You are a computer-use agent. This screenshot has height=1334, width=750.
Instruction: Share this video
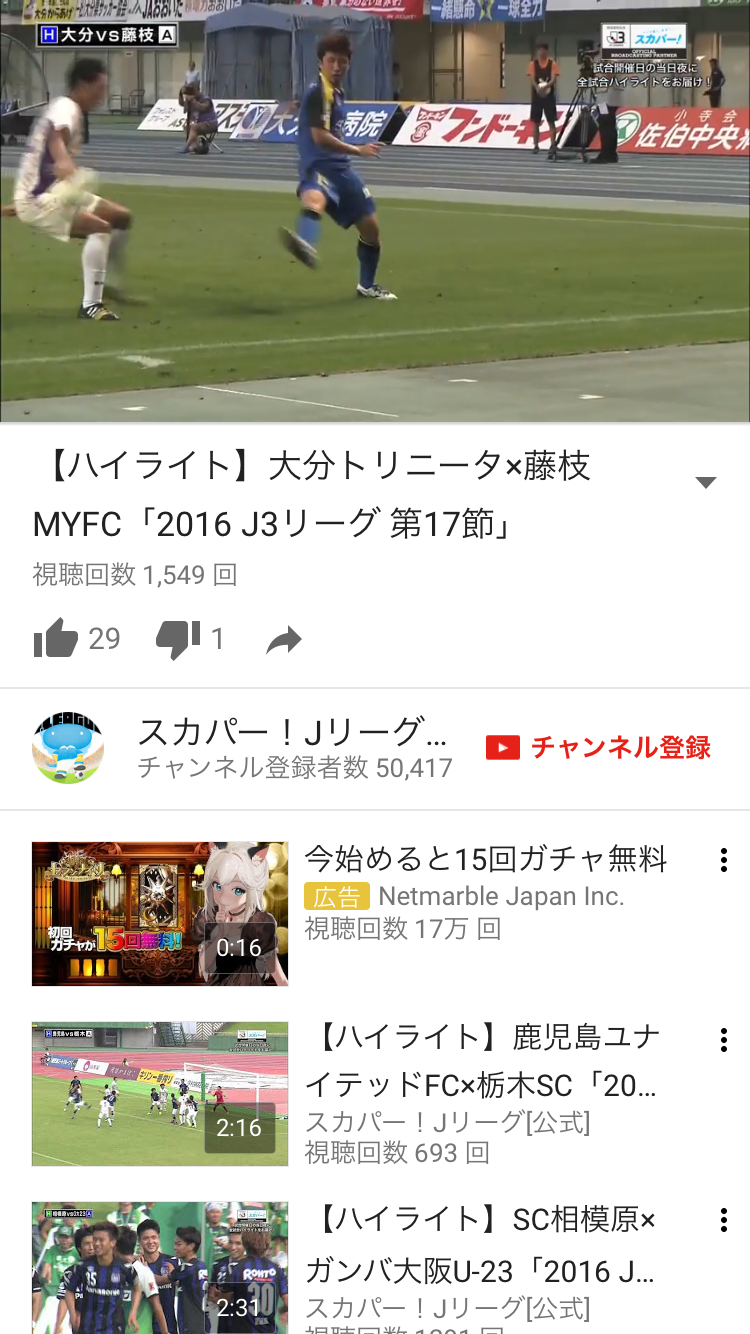click(284, 640)
